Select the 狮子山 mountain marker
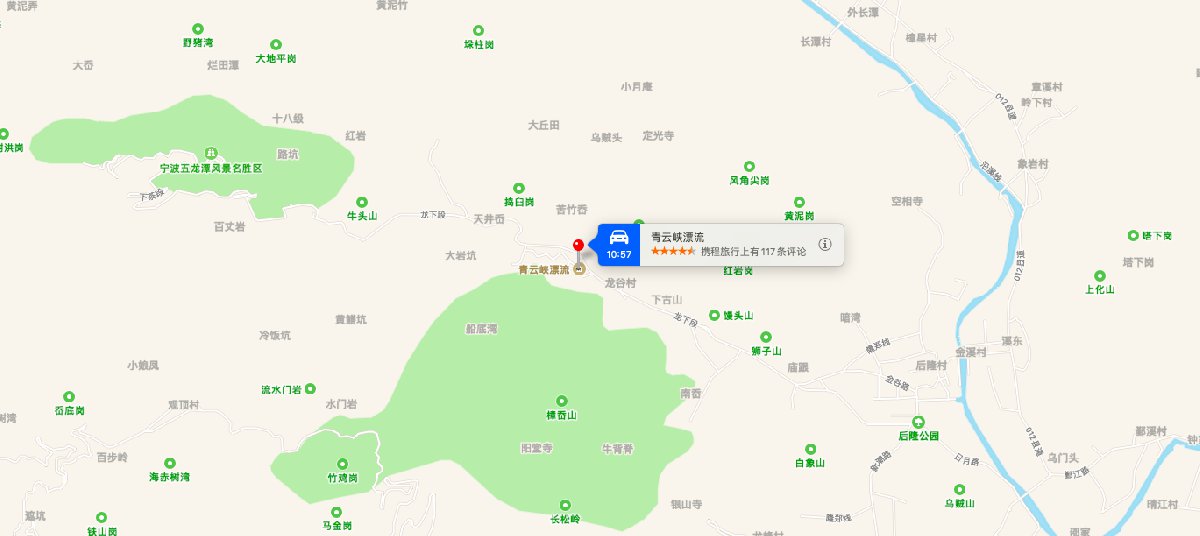 [x=766, y=337]
